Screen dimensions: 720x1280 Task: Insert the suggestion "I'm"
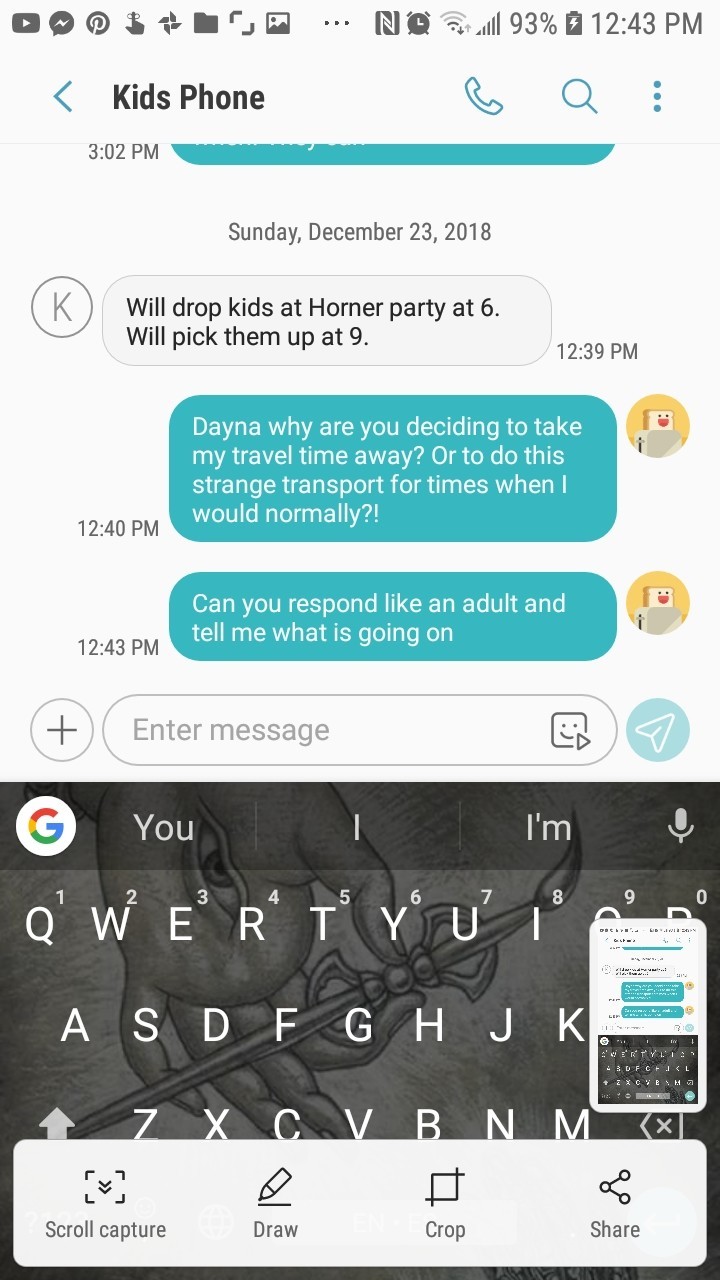coord(548,827)
